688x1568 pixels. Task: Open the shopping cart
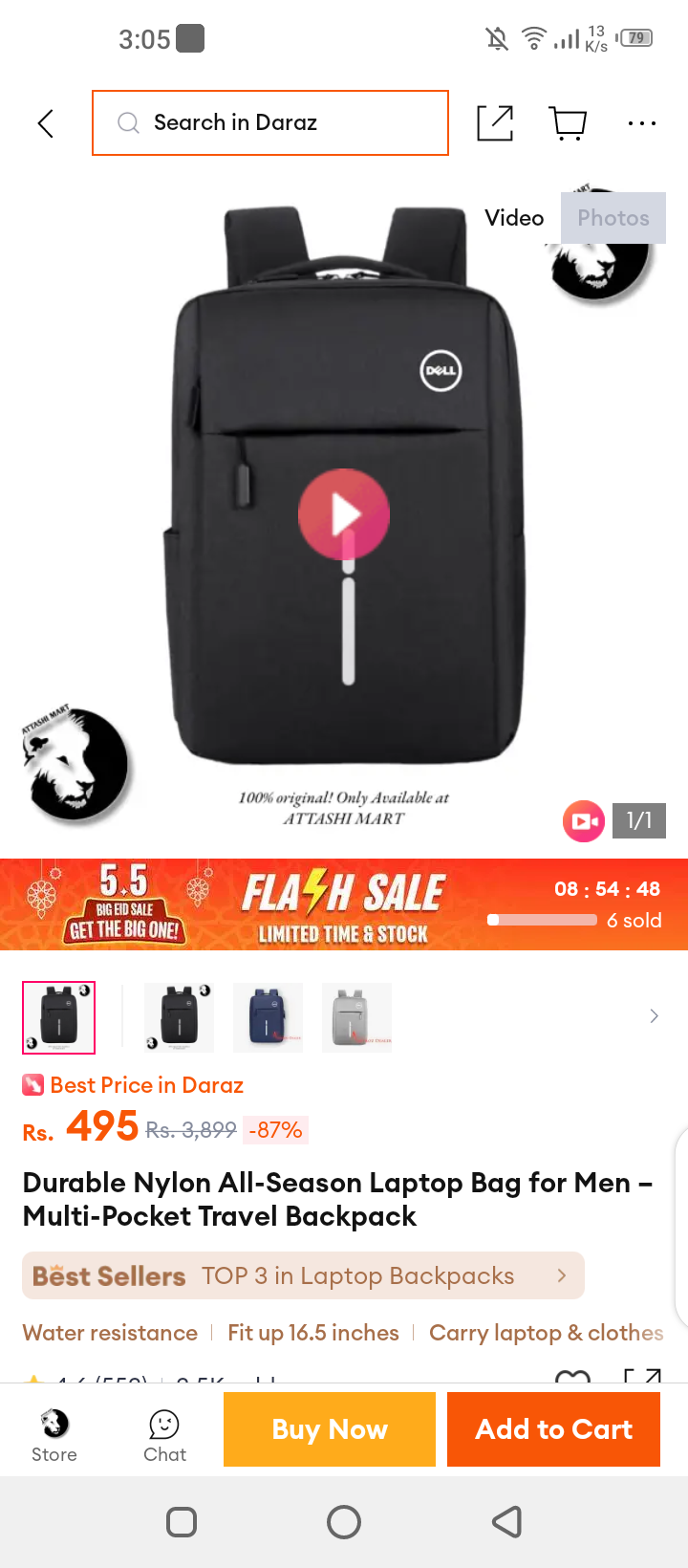(x=569, y=123)
